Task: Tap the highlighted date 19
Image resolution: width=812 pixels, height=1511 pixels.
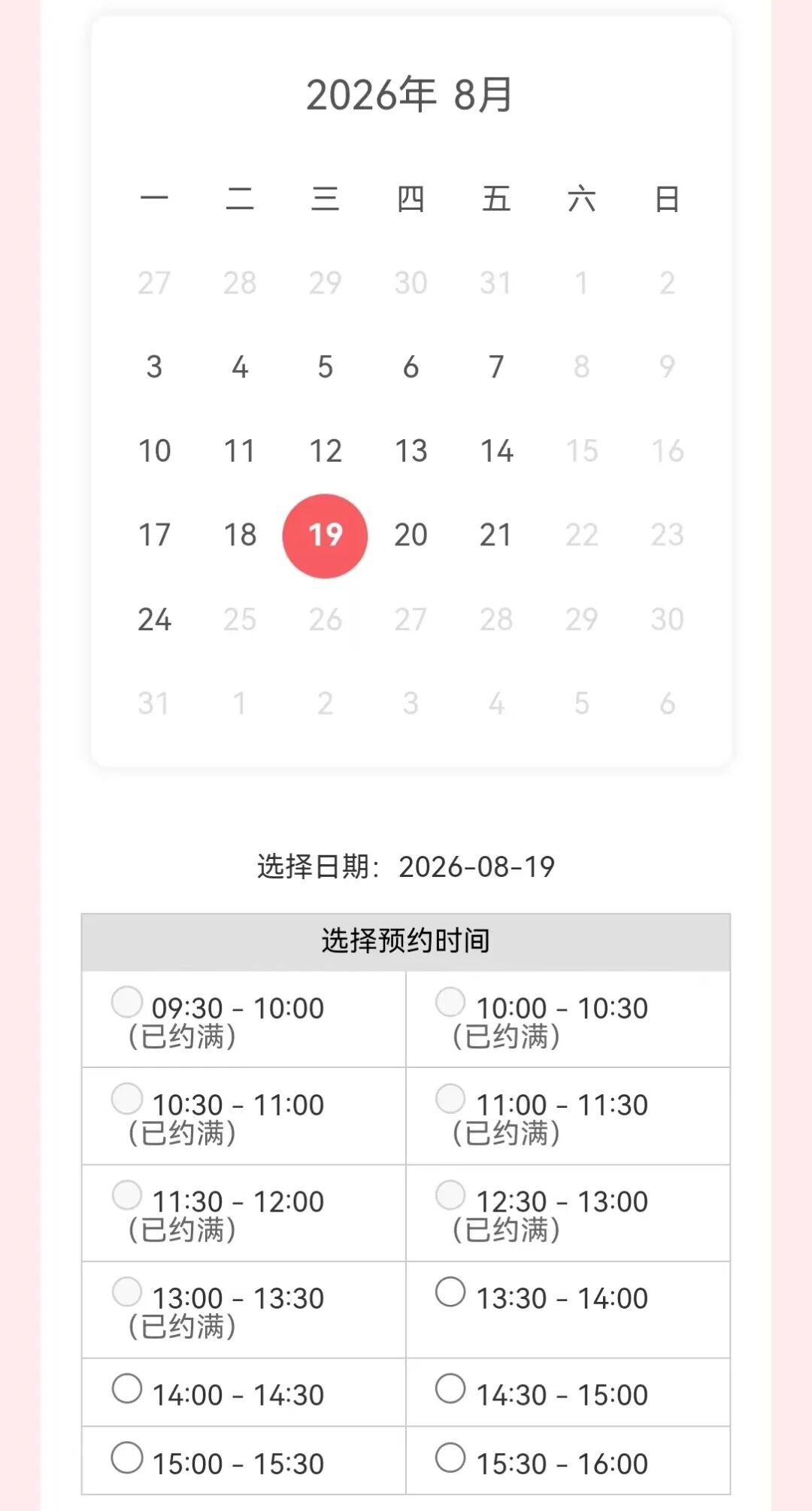Action: click(326, 536)
